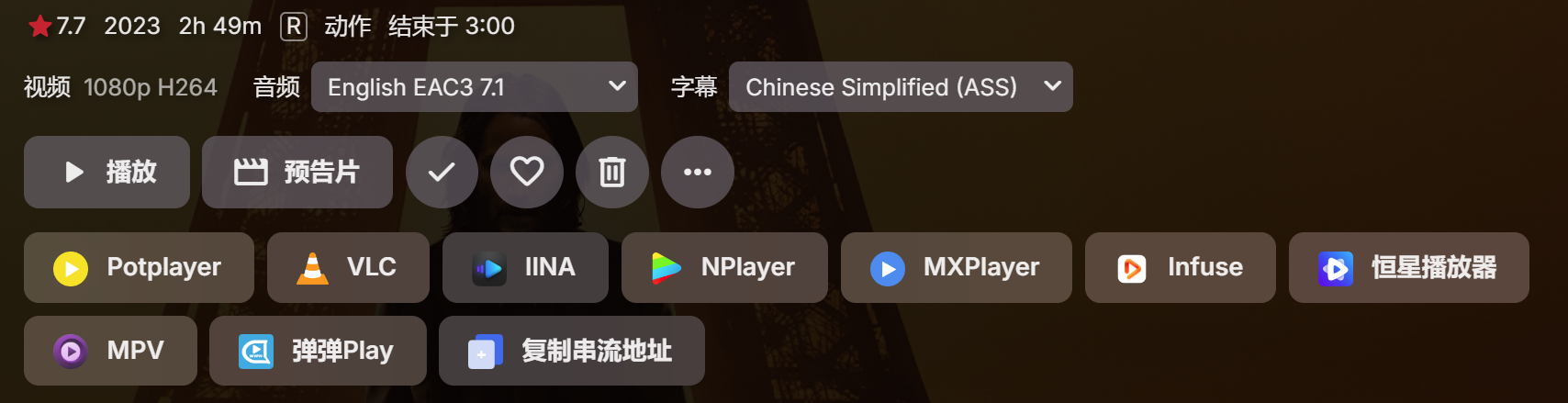Play with Infuse

[x=1180, y=267]
